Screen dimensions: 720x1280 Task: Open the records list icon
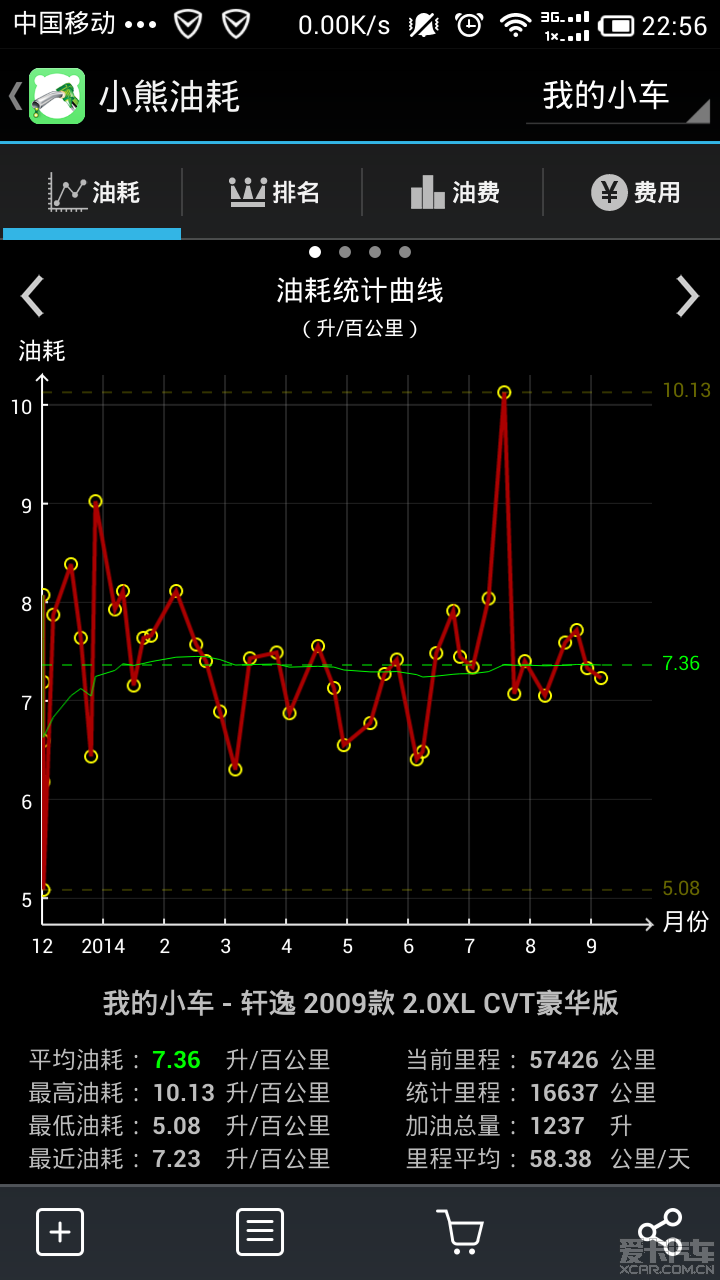(260, 1232)
